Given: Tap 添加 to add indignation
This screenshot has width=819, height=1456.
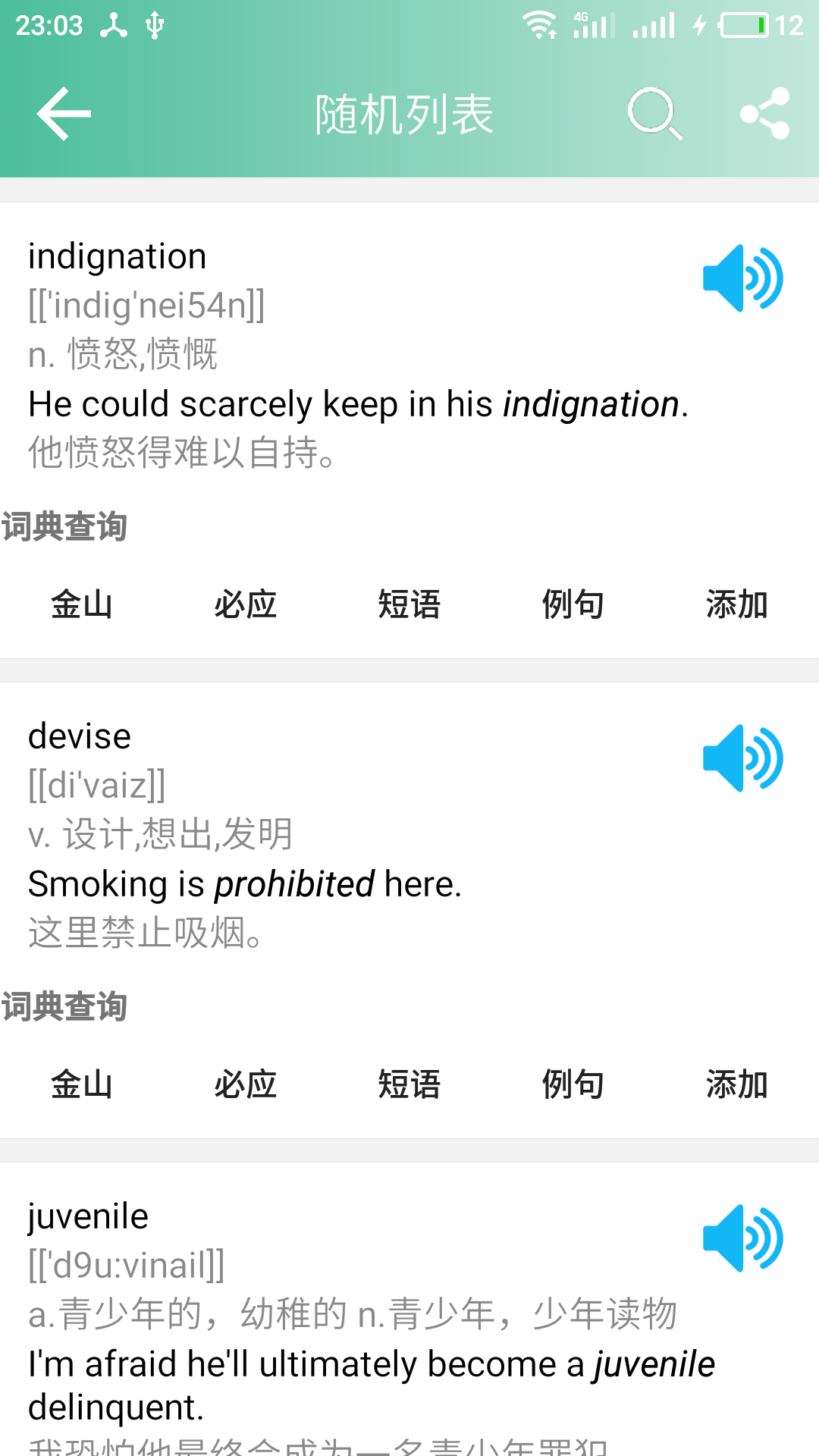Looking at the screenshot, I should click(x=737, y=605).
